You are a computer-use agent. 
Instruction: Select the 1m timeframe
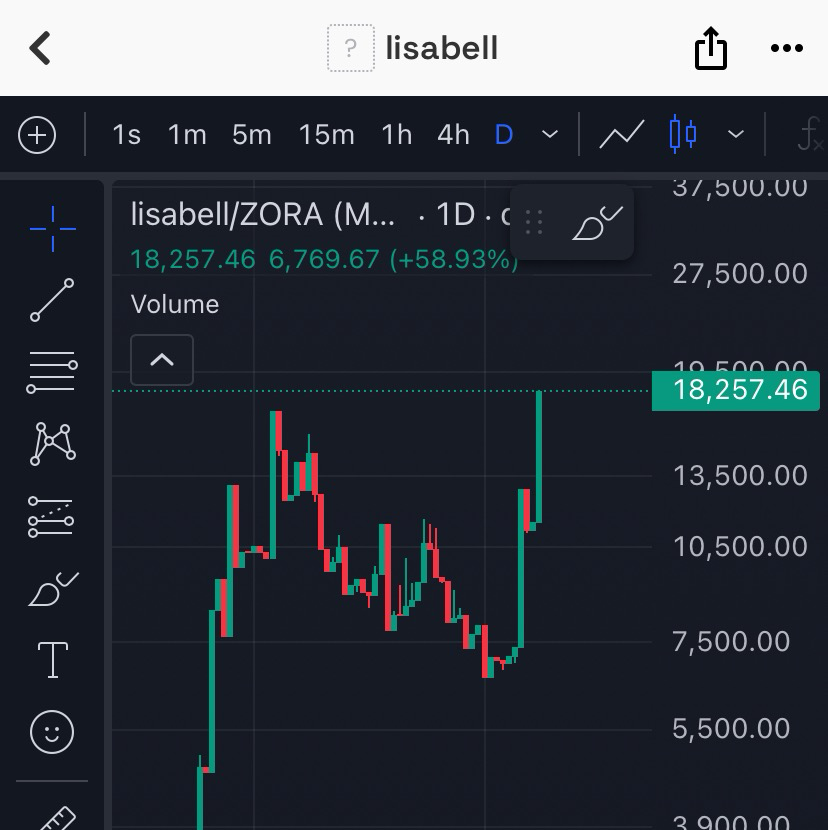coord(187,135)
